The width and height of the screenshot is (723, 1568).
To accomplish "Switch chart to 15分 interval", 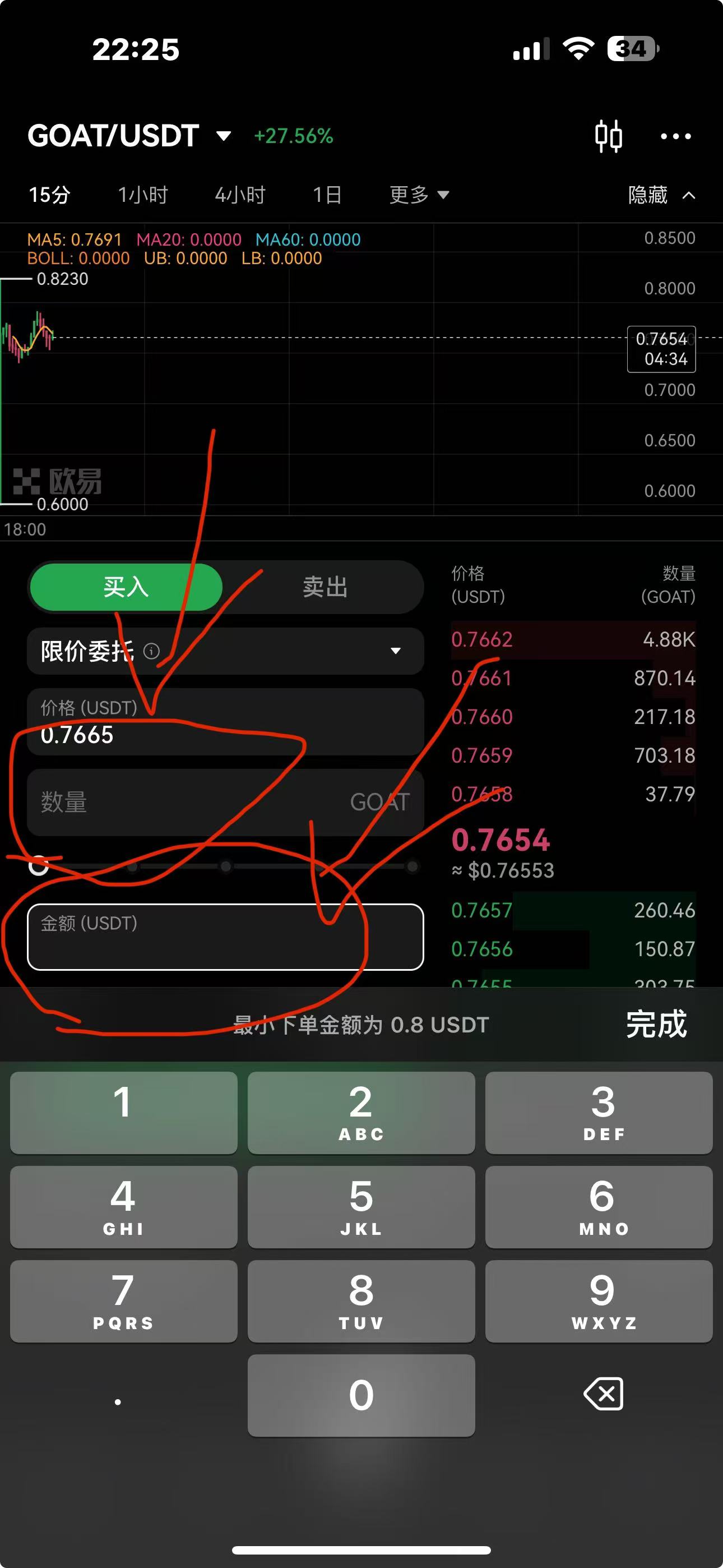I will coord(49,195).
